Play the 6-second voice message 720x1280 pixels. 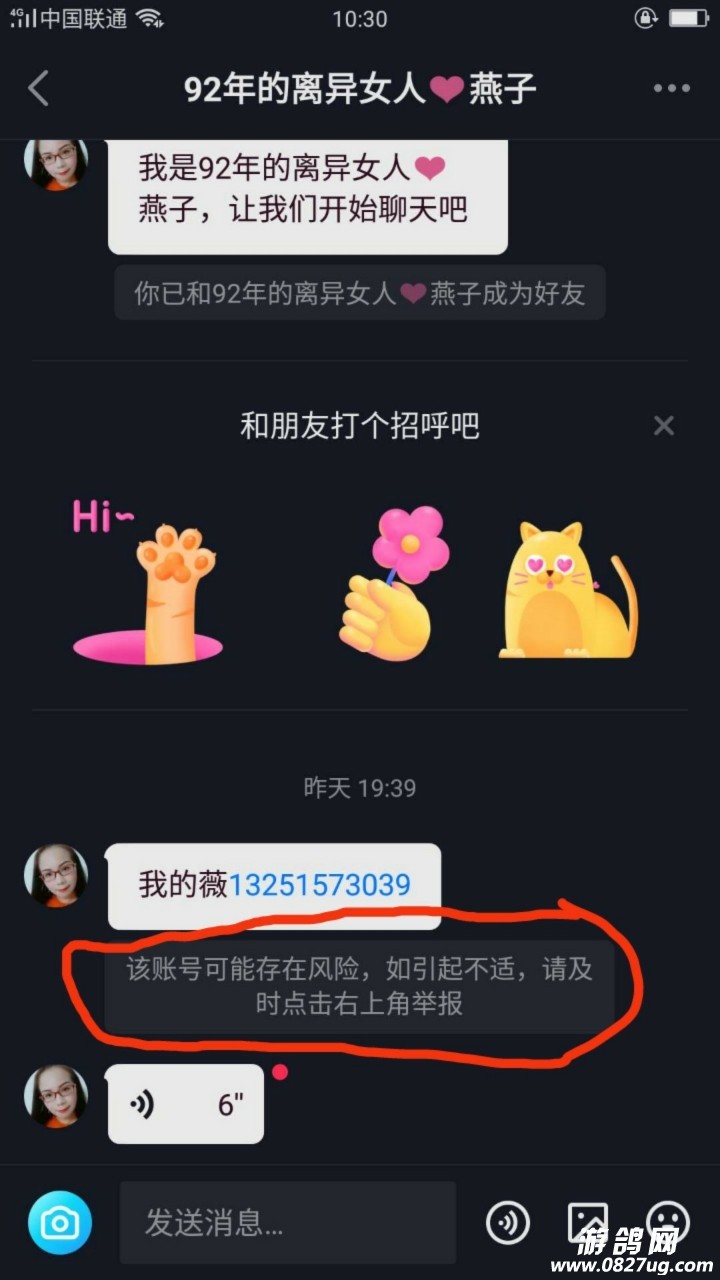pos(186,1104)
